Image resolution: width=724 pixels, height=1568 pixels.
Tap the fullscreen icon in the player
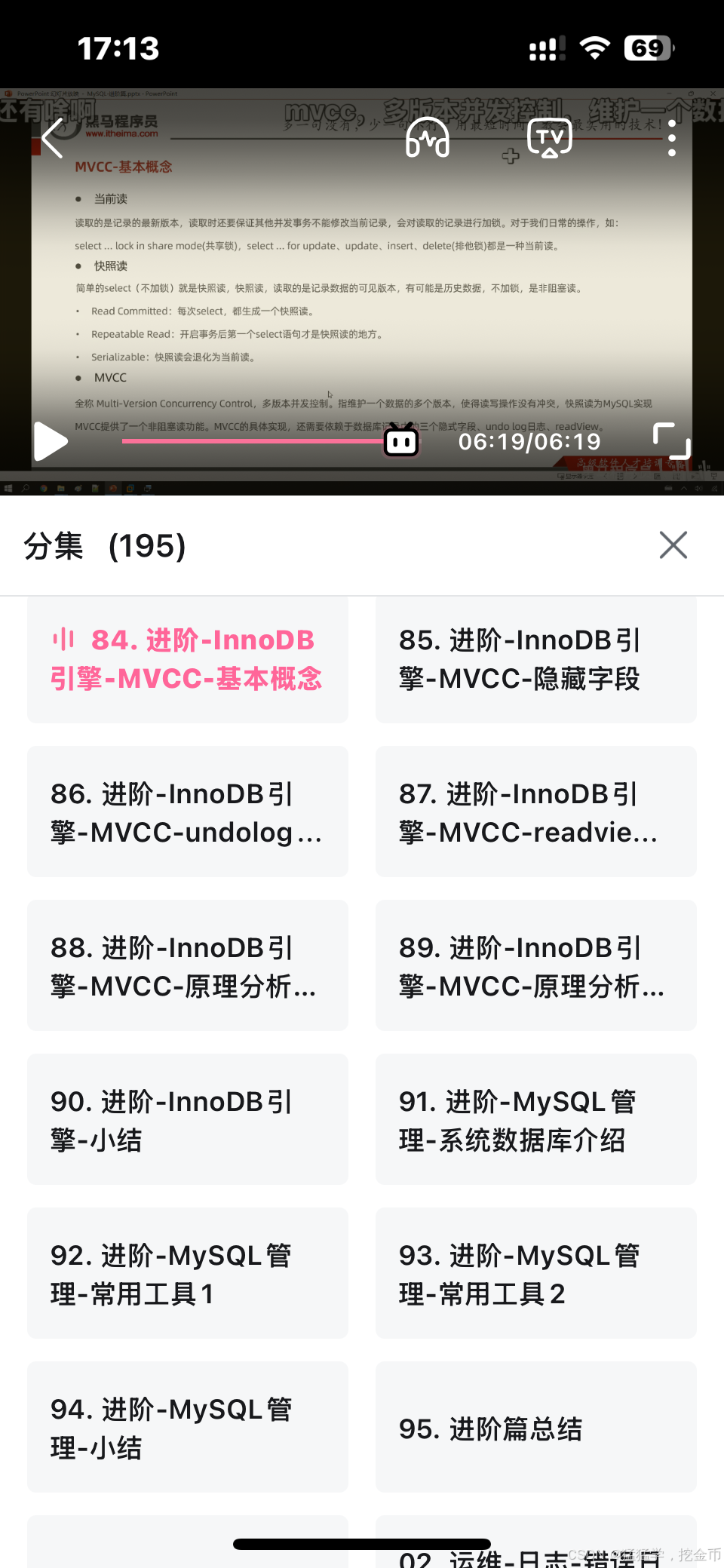(x=670, y=441)
